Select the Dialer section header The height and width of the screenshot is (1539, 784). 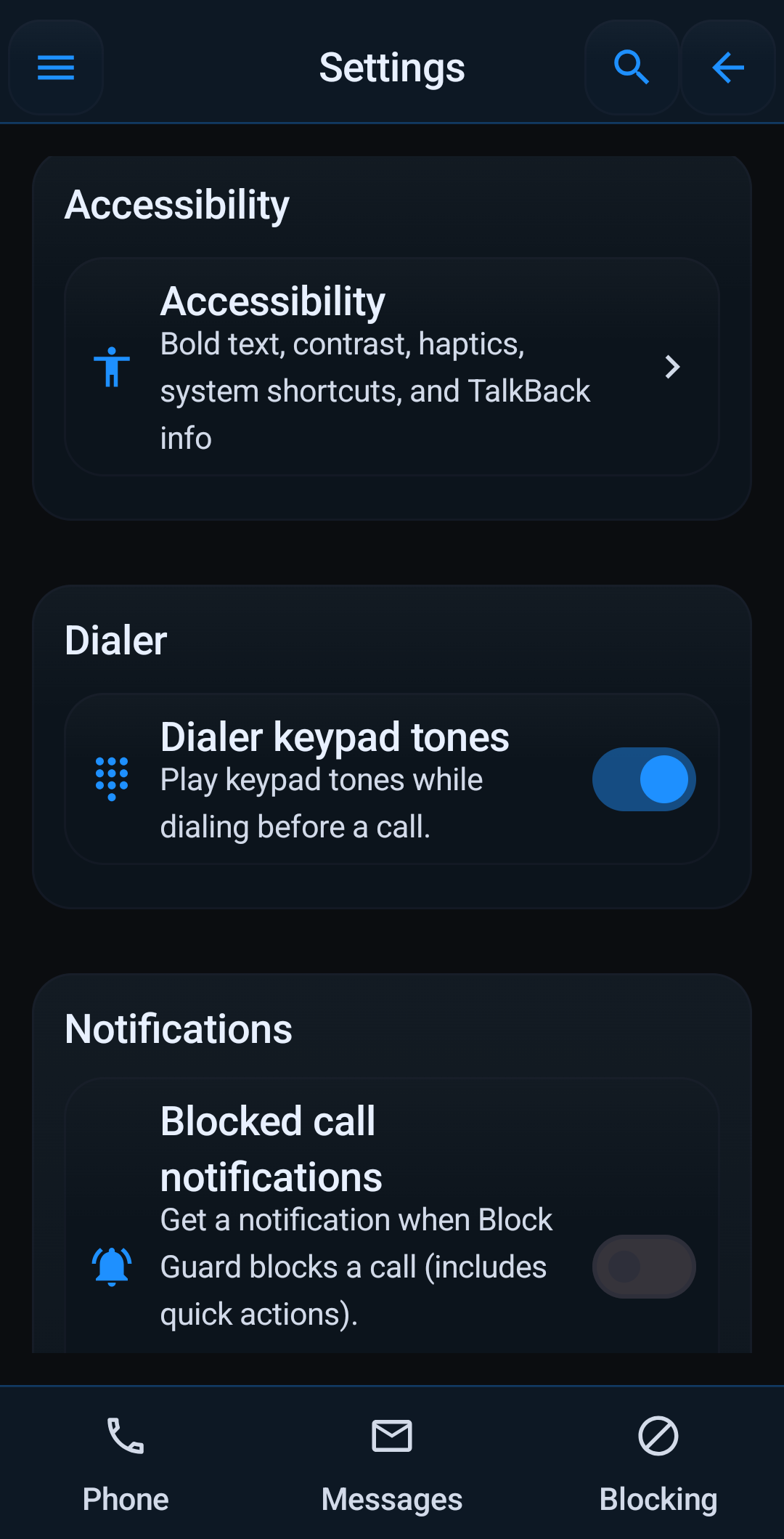coord(116,639)
